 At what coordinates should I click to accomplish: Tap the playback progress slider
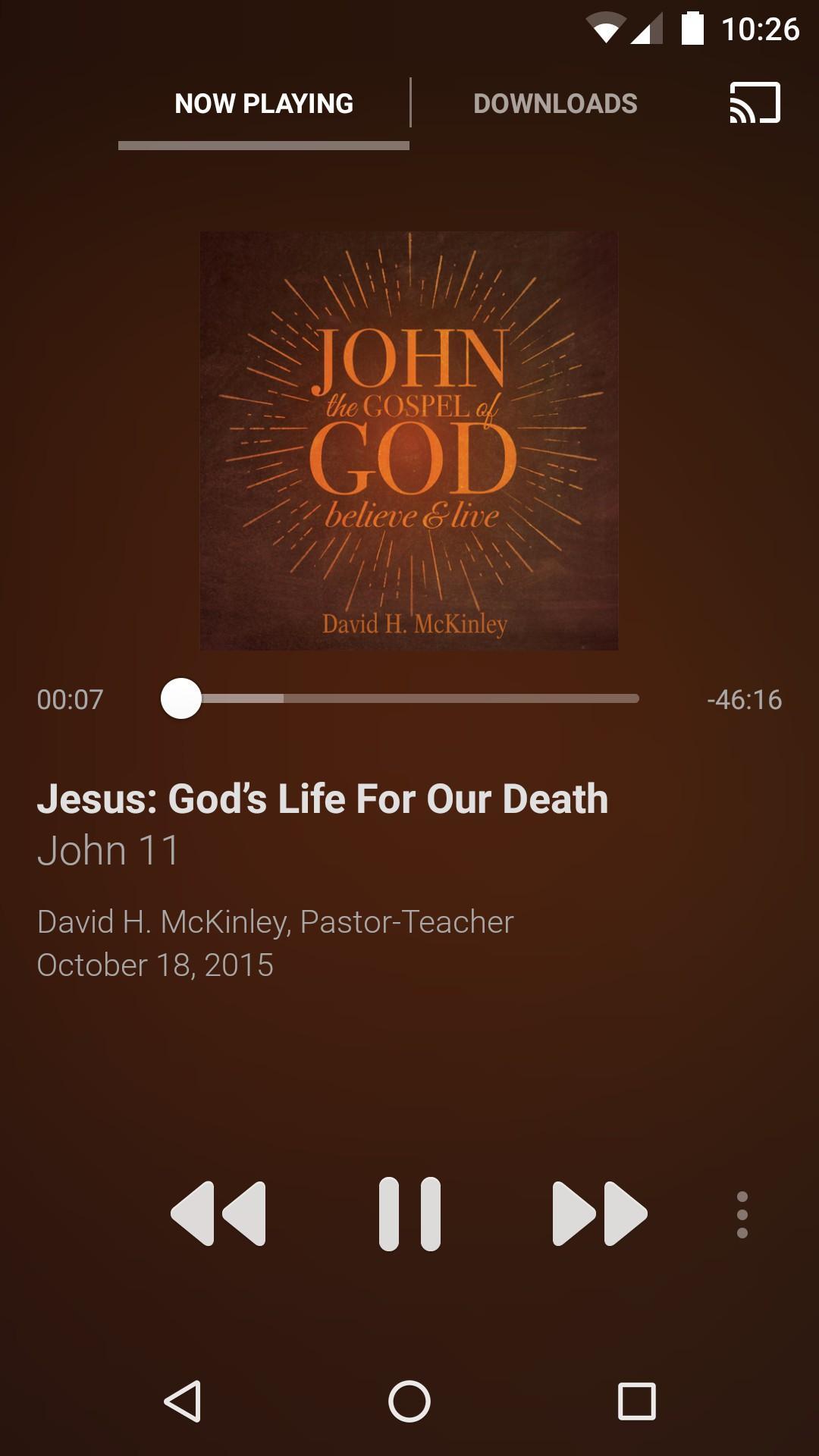409,698
